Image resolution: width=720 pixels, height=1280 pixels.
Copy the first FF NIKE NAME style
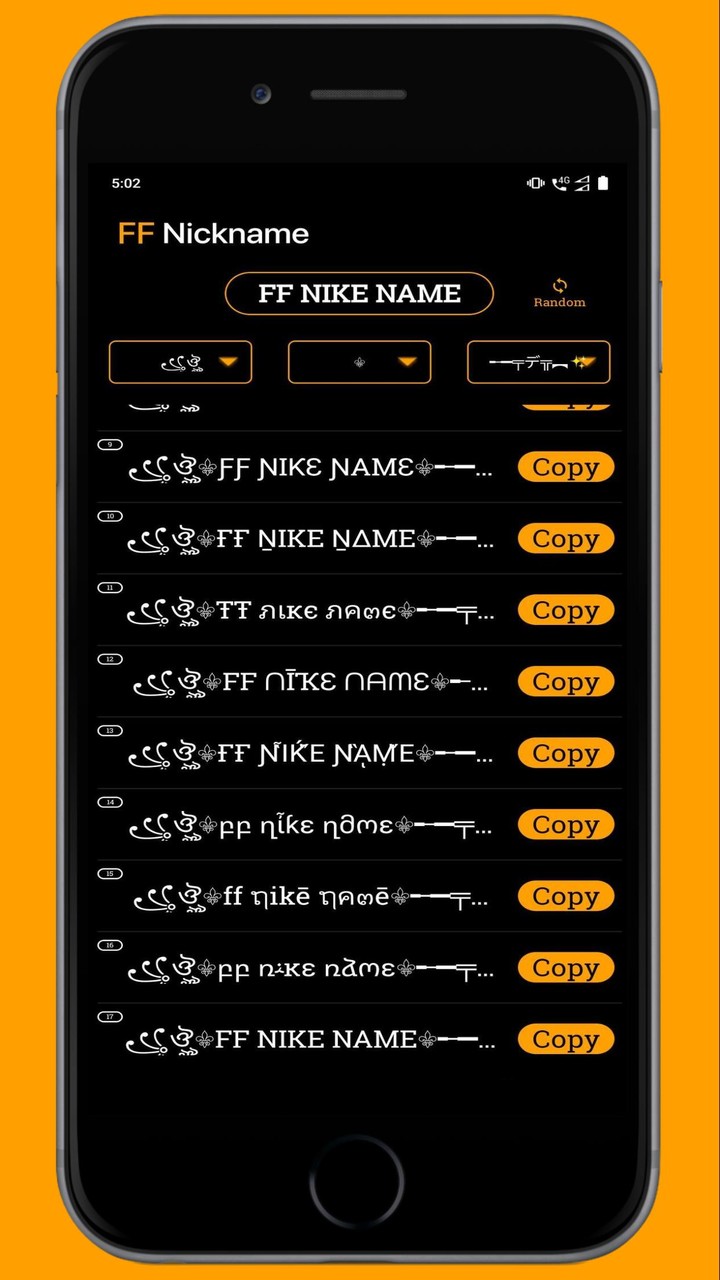click(x=565, y=467)
